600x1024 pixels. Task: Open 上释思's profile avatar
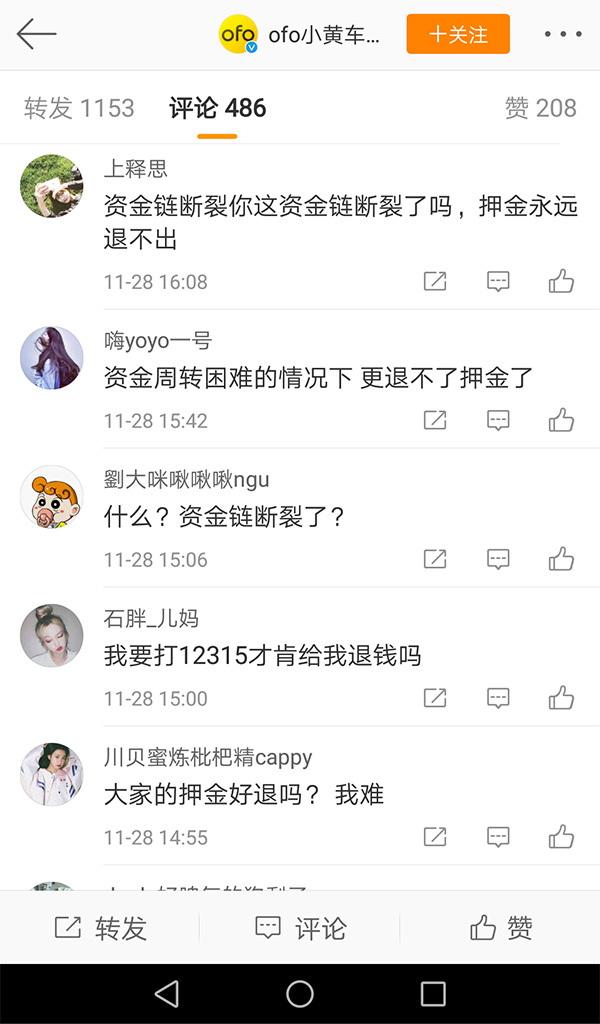point(51,186)
